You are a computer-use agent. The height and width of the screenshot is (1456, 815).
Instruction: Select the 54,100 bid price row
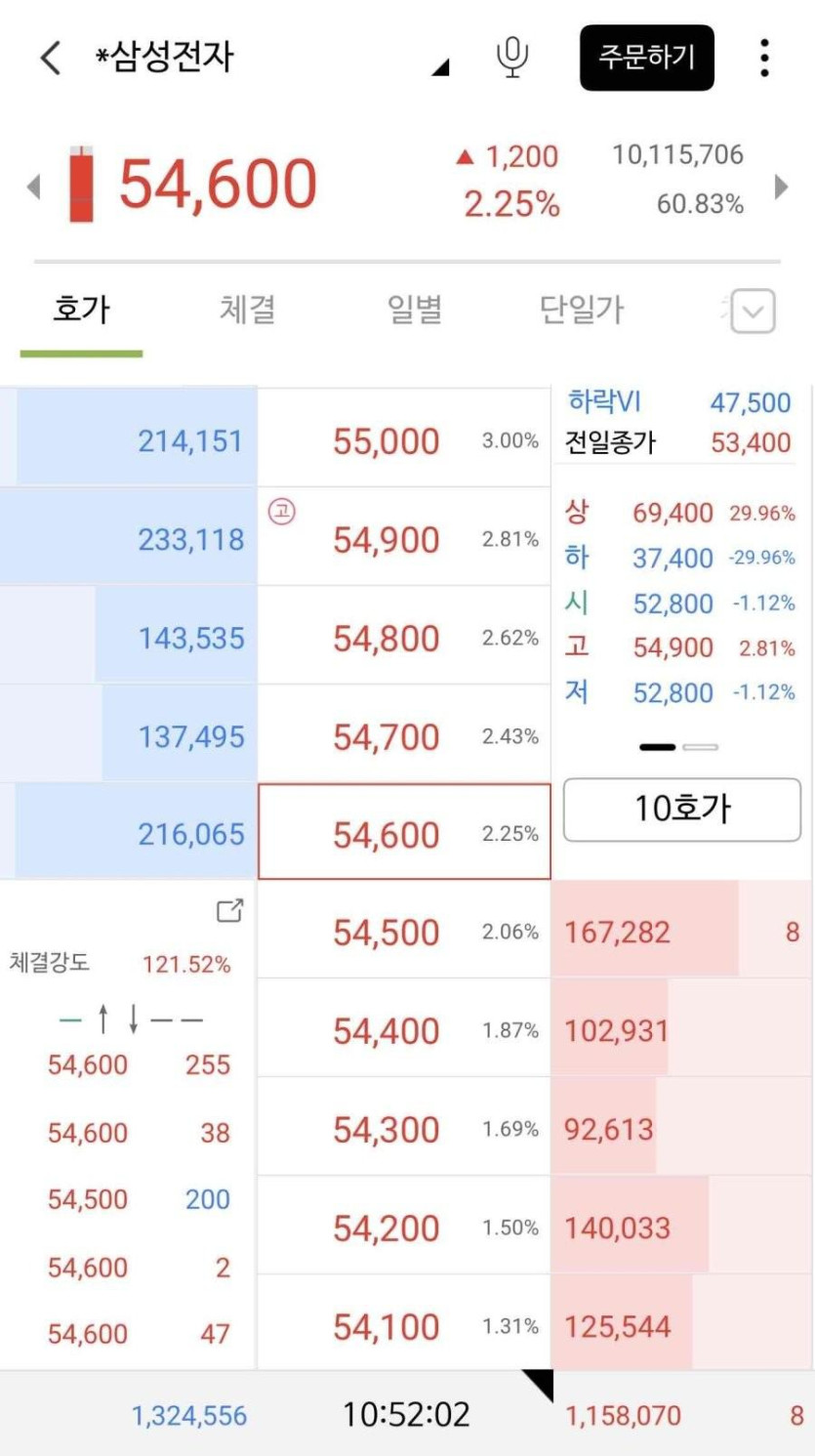[x=404, y=1323]
